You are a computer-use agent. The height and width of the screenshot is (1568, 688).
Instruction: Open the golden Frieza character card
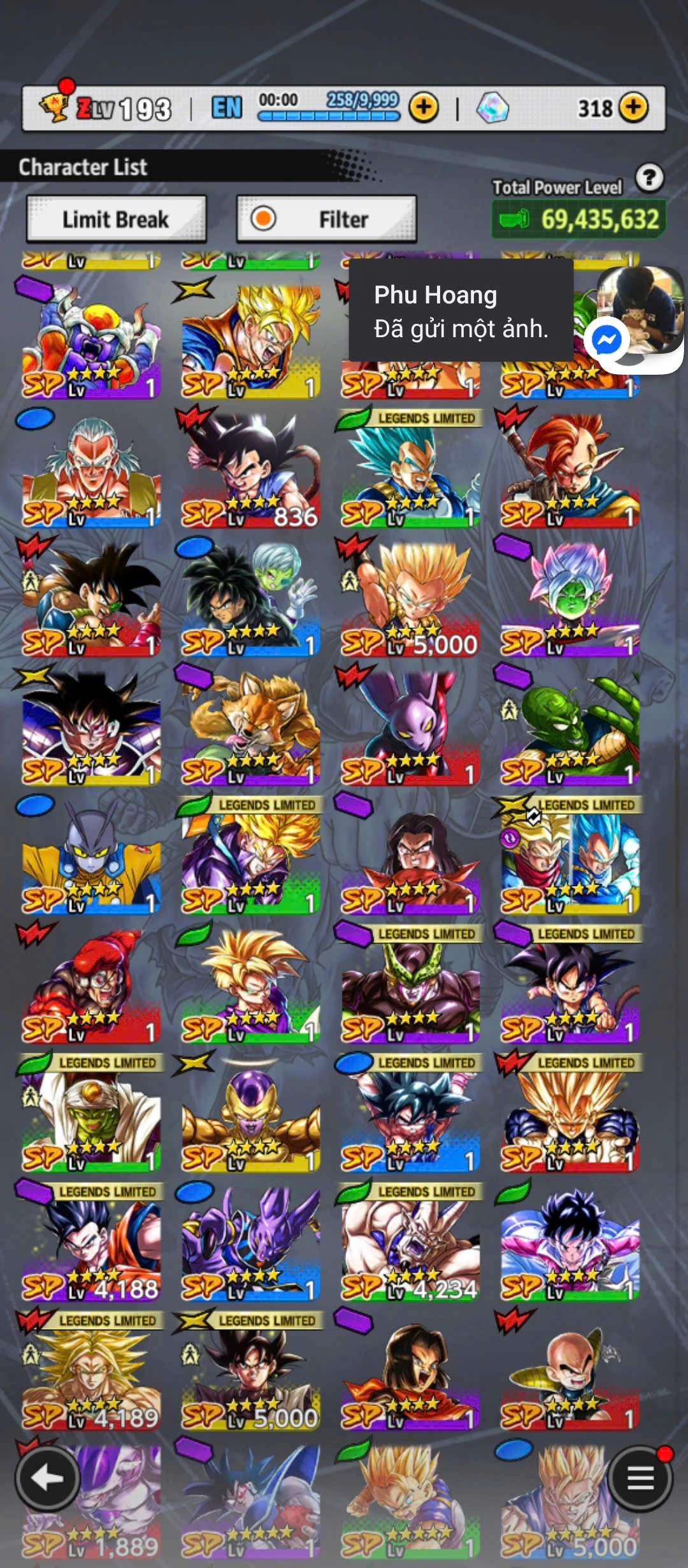tap(250, 1114)
